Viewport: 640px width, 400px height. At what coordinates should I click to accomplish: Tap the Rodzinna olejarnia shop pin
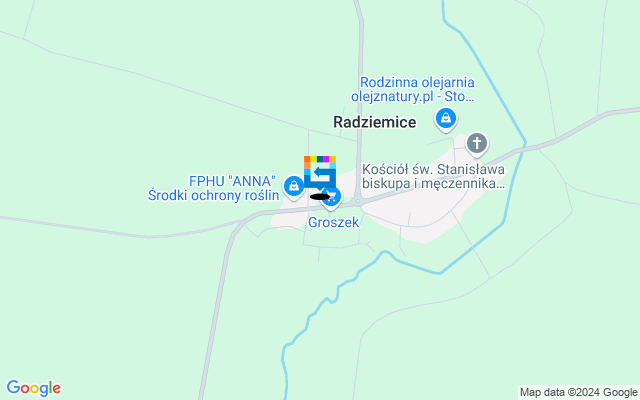[445, 120]
